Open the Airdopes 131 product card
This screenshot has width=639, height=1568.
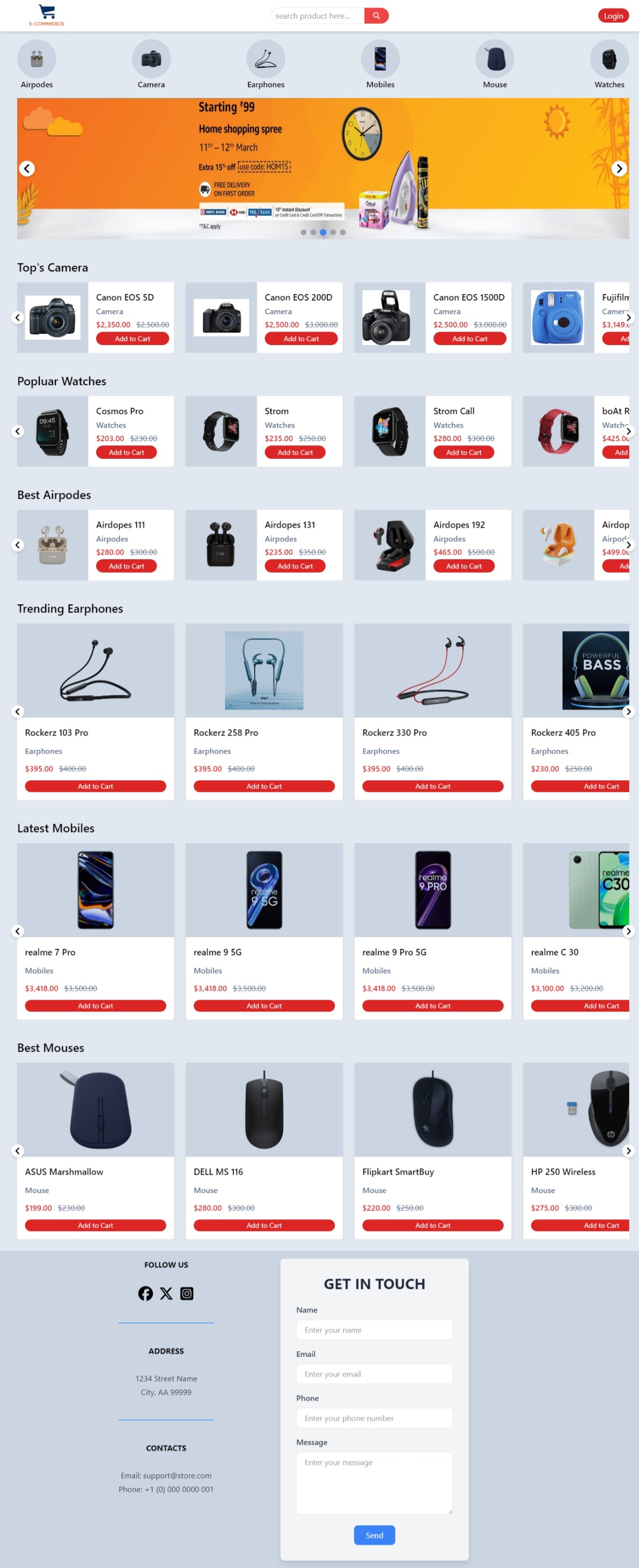pyautogui.click(x=264, y=544)
